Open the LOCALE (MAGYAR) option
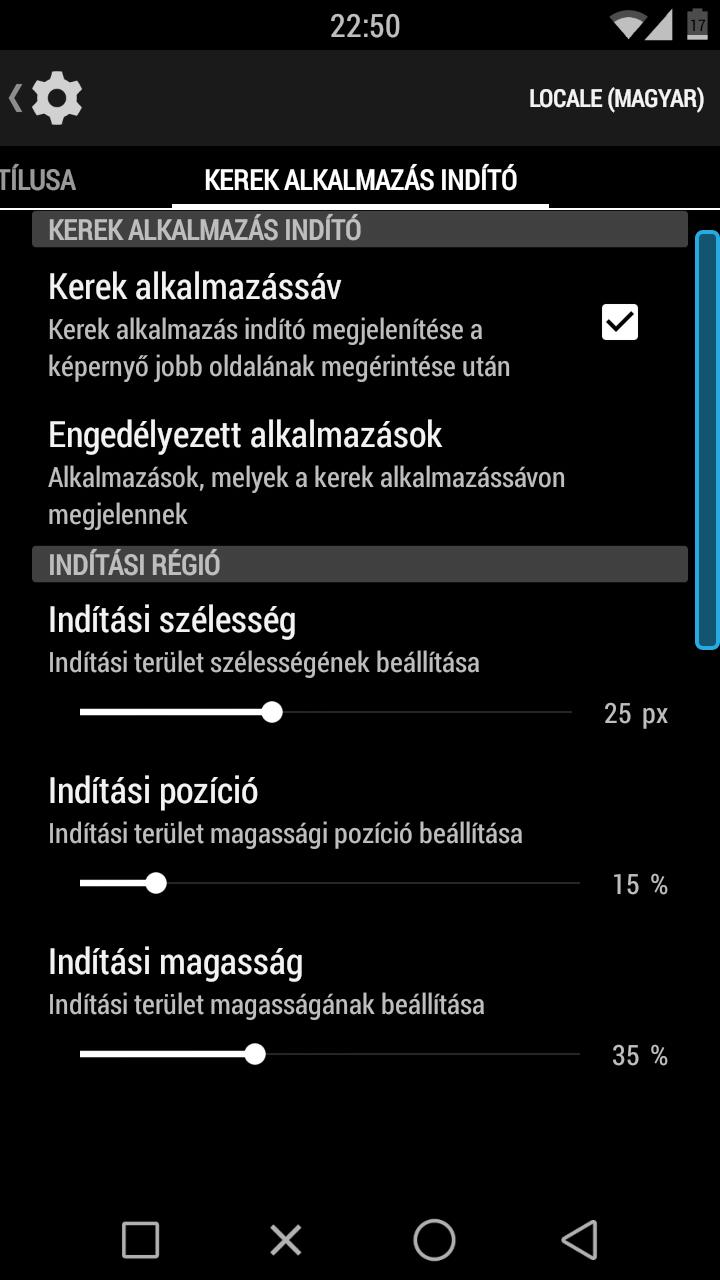 (616, 99)
